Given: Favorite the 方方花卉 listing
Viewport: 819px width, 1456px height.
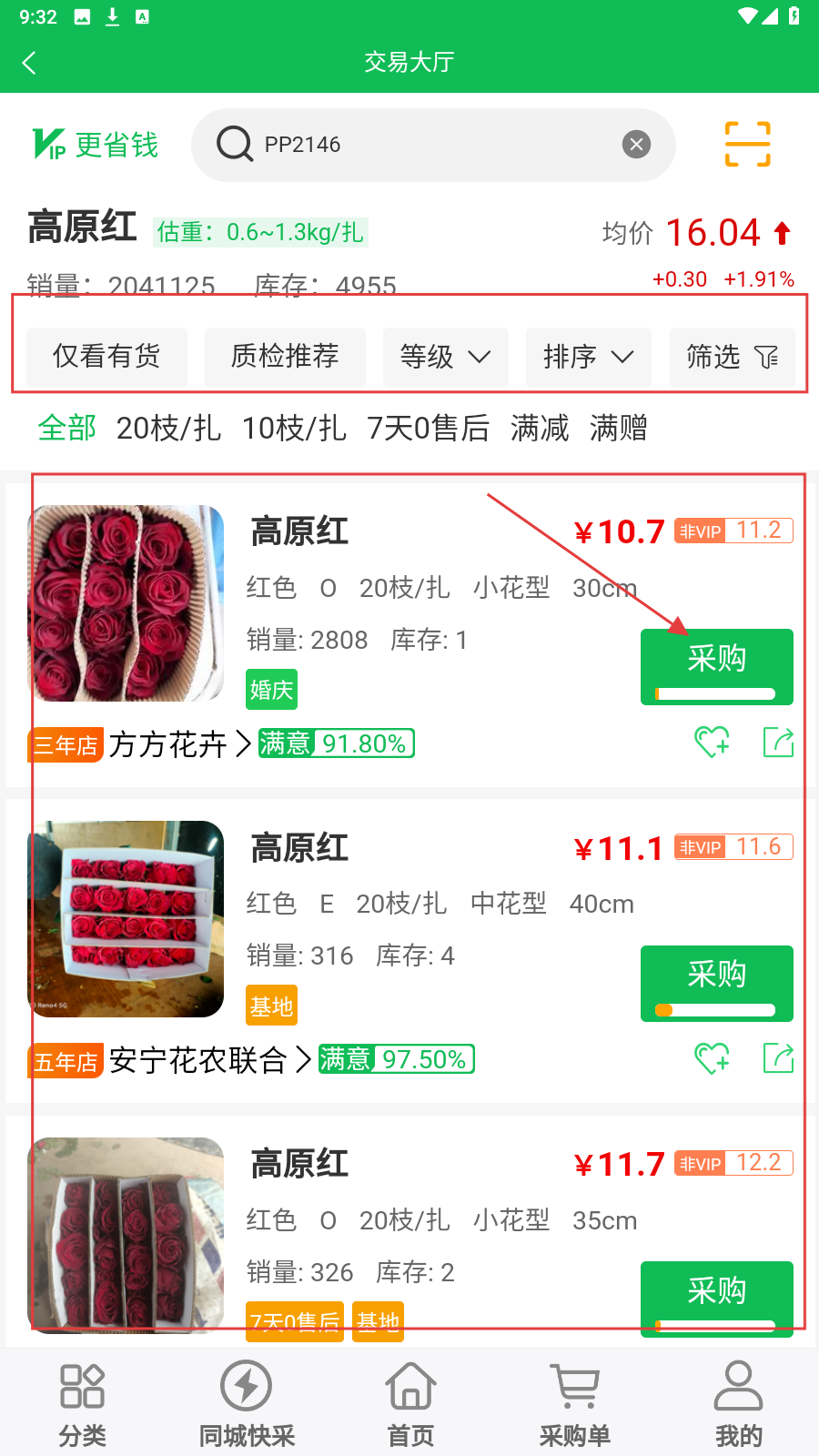Looking at the screenshot, I should click(712, 743).
